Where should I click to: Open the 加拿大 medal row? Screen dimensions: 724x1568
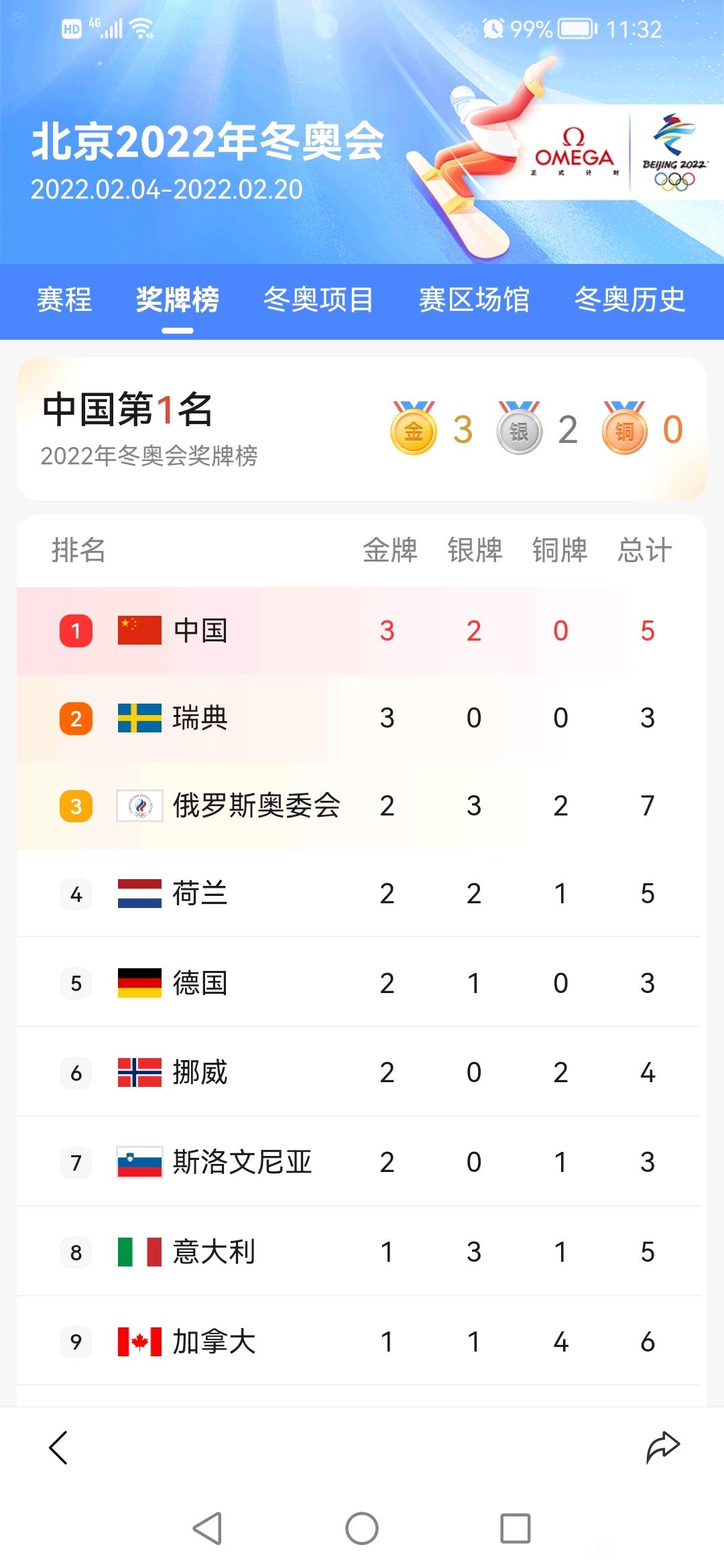point(362,1342)
